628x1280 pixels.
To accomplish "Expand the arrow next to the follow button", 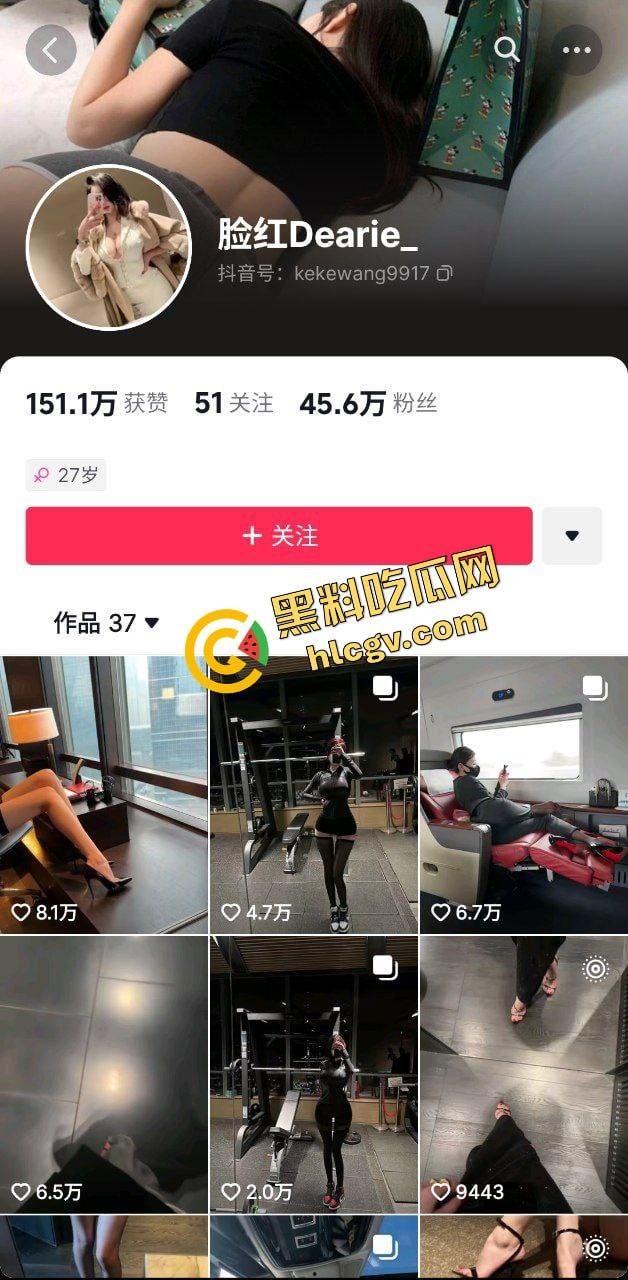I will click(x=572, y=536).
